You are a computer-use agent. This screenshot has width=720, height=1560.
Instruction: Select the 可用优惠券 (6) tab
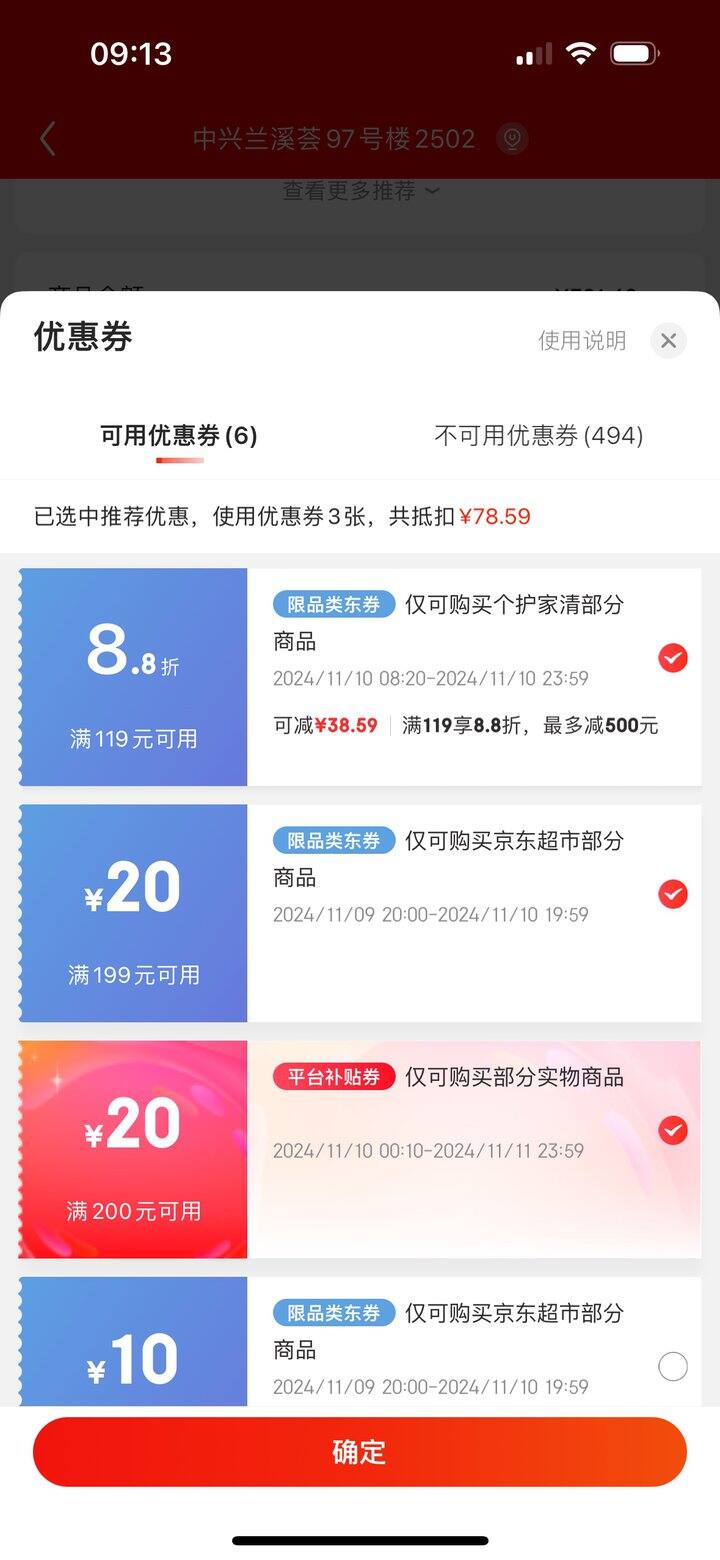coord(179,436)
